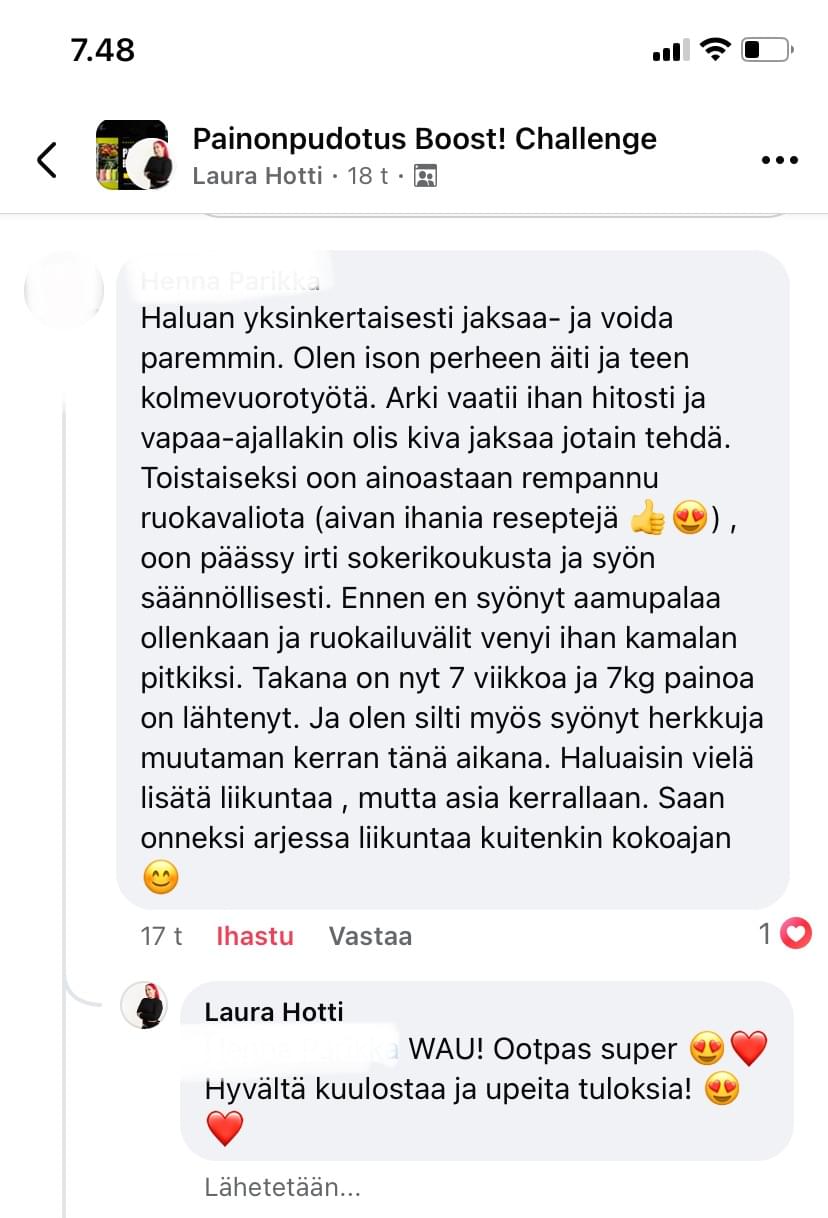Go back with the arrow icon
Image resolution: width=828 pixels, height=1218 pixels.
(x=47, y=160)
